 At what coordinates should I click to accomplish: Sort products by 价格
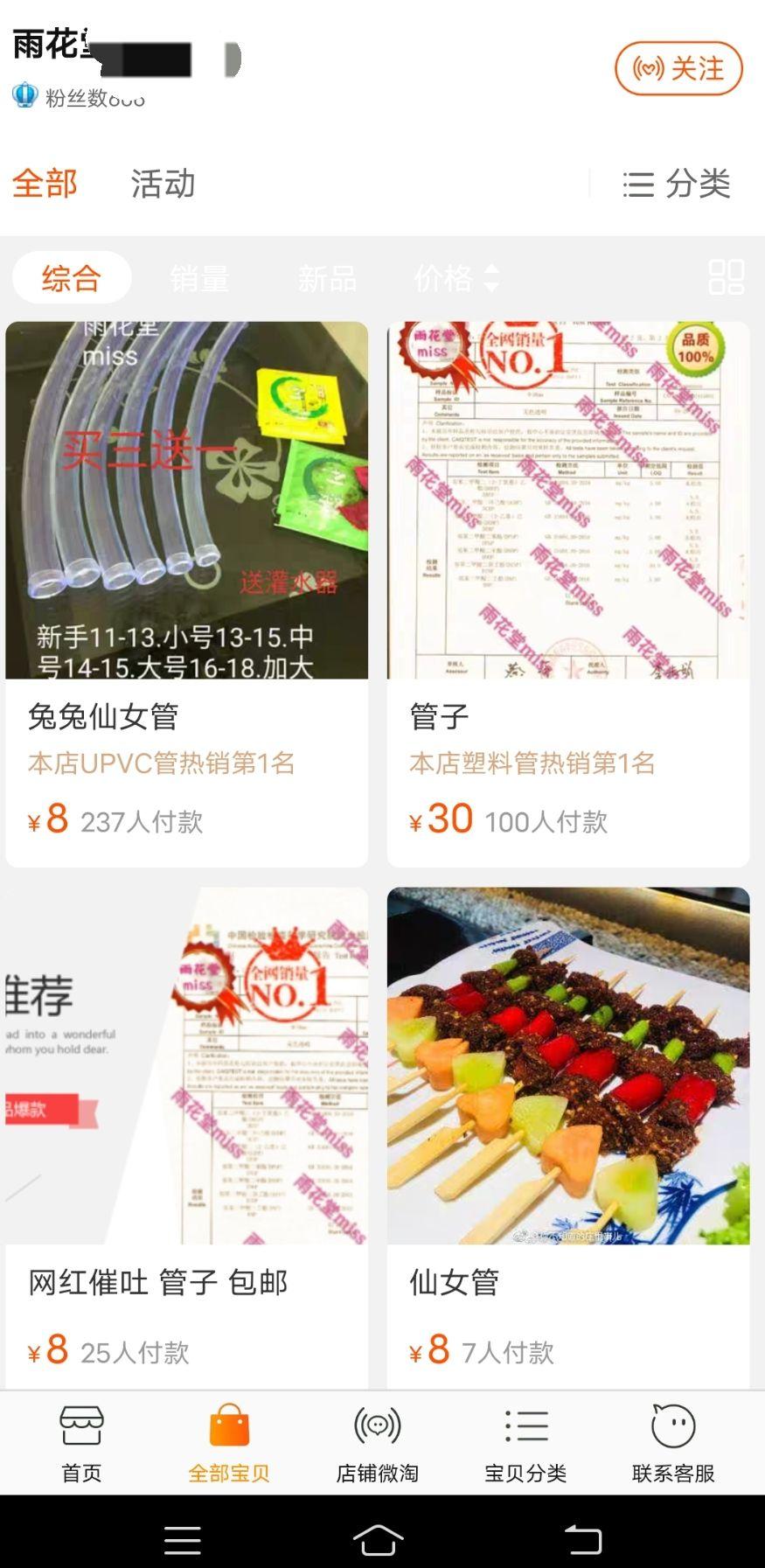pos(456,279)
